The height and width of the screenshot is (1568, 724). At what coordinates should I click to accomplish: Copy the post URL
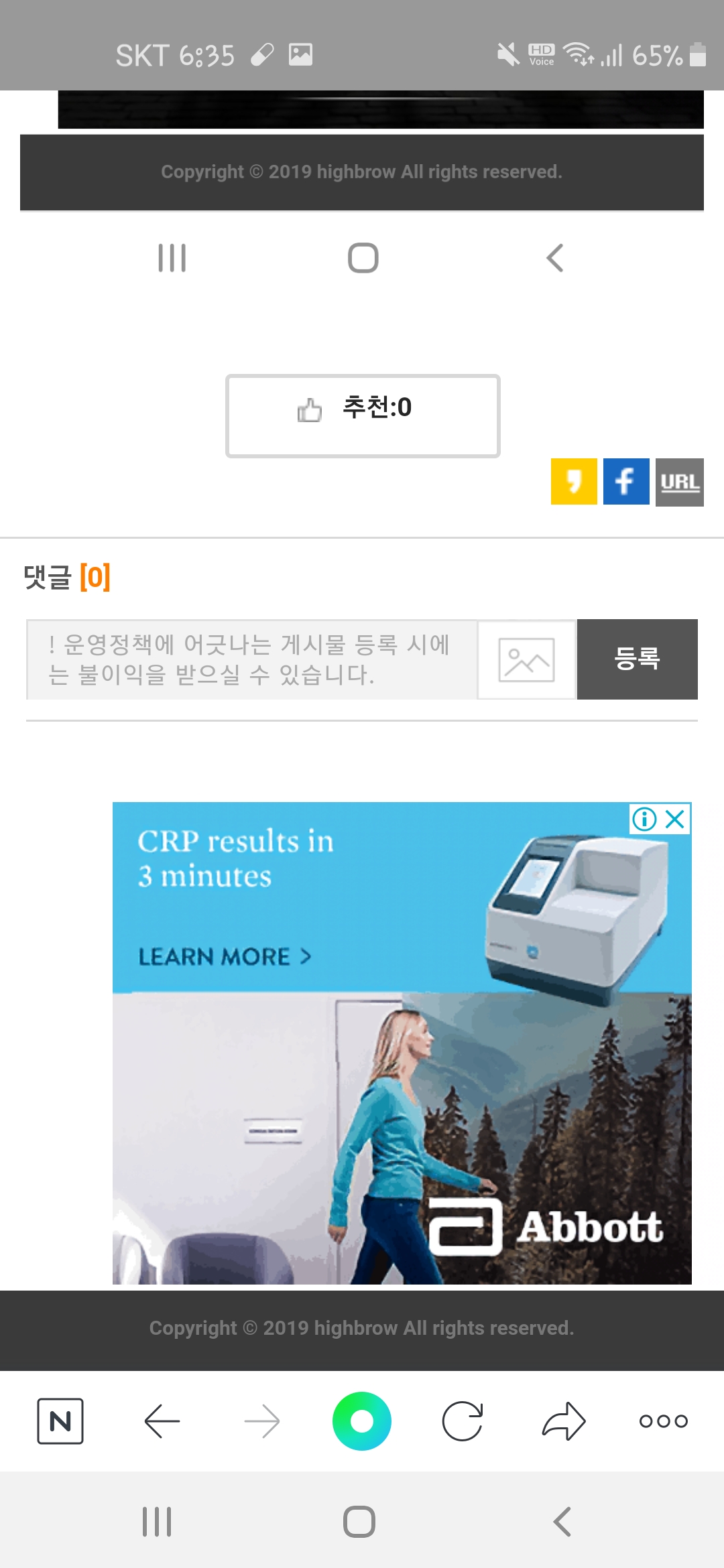679,482
